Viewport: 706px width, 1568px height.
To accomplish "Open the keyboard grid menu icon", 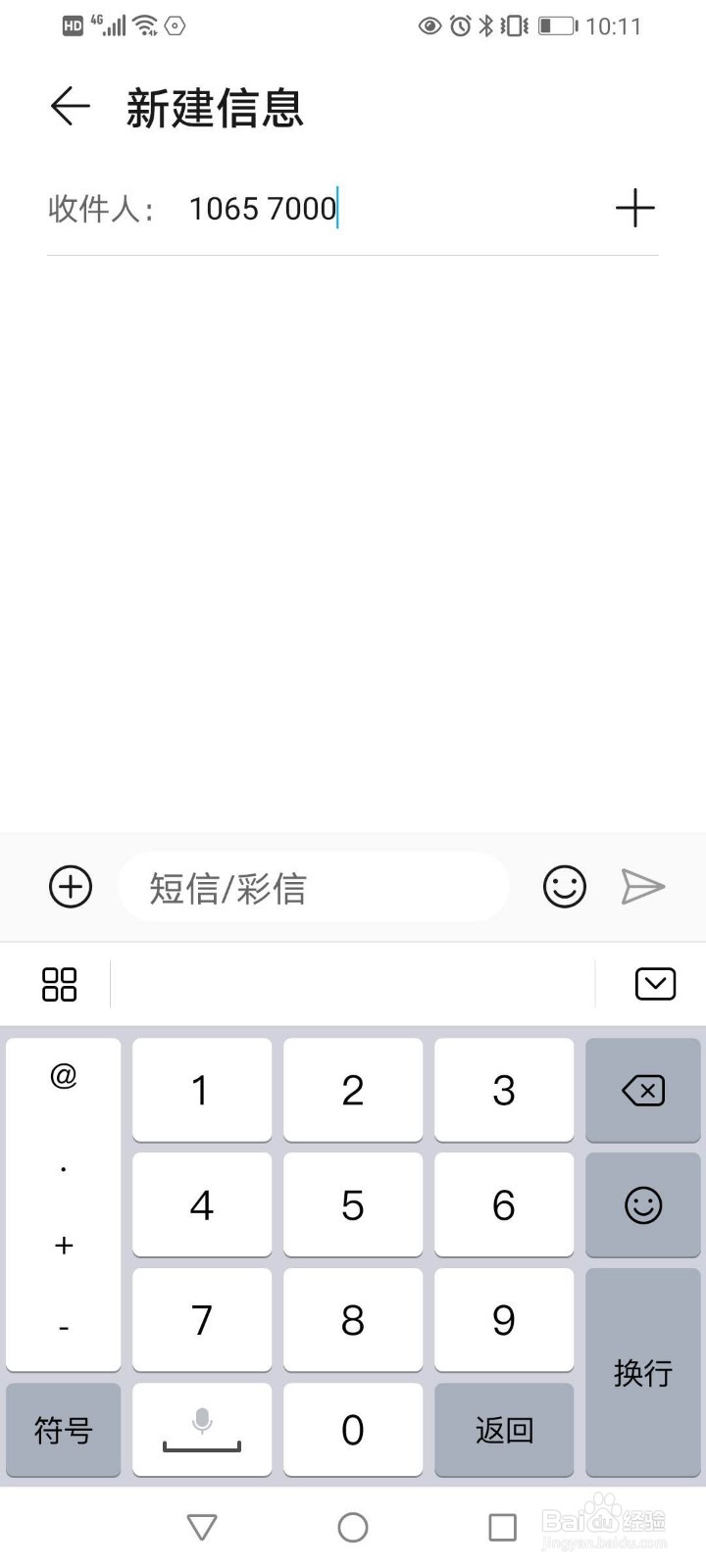I will click(x=59, y=984).
